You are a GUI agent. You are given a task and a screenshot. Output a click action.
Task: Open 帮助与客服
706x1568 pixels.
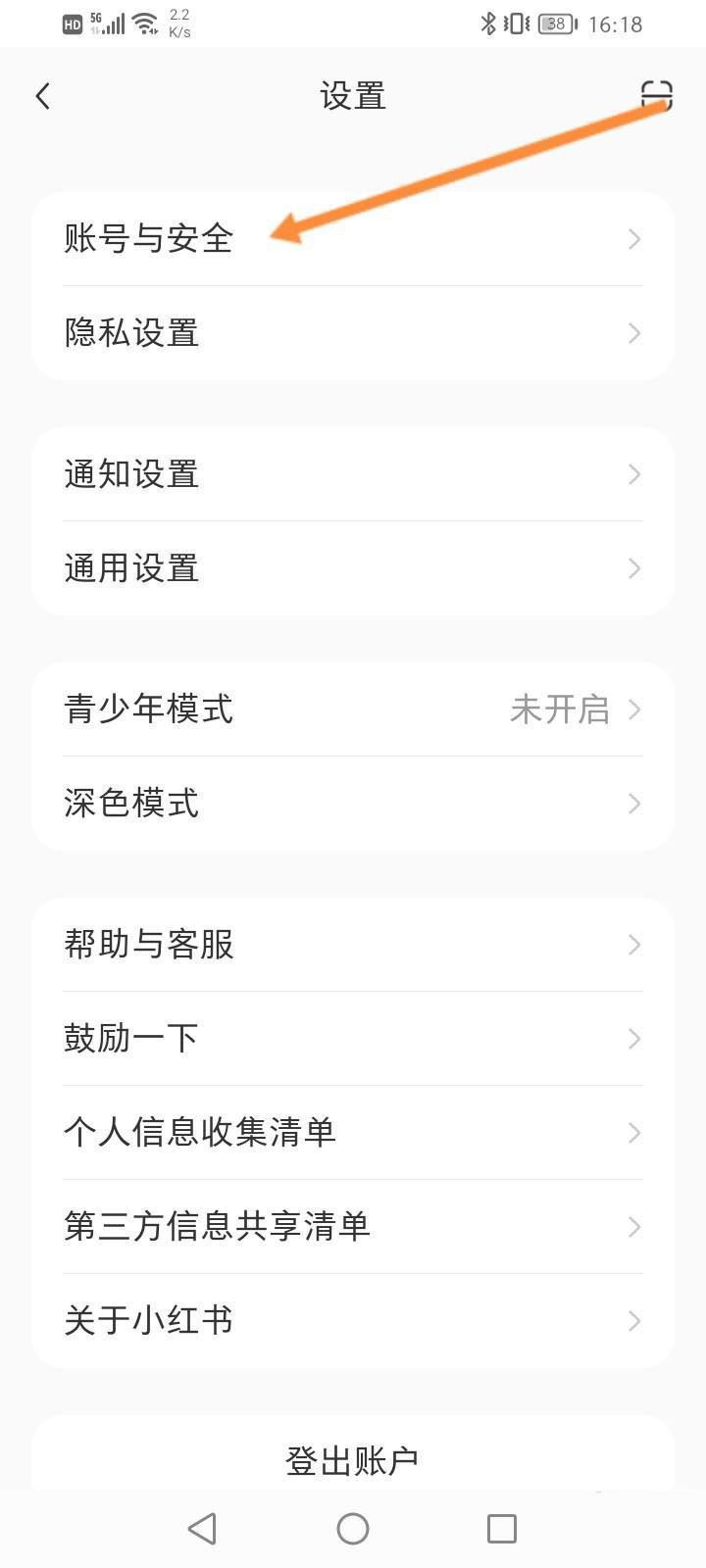tap(353, 945)
